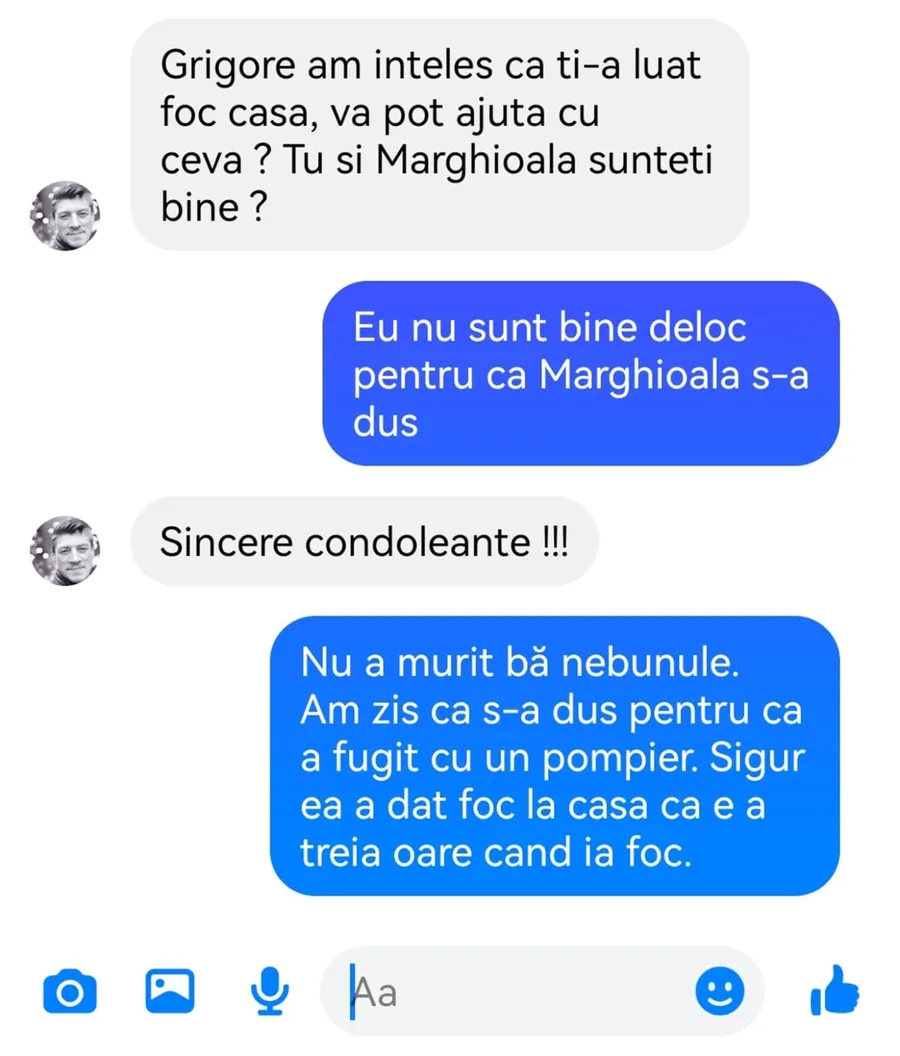Open the sender avatar beside 'Sincere condoleante'
900x1056 pixels.
point(66,550)
